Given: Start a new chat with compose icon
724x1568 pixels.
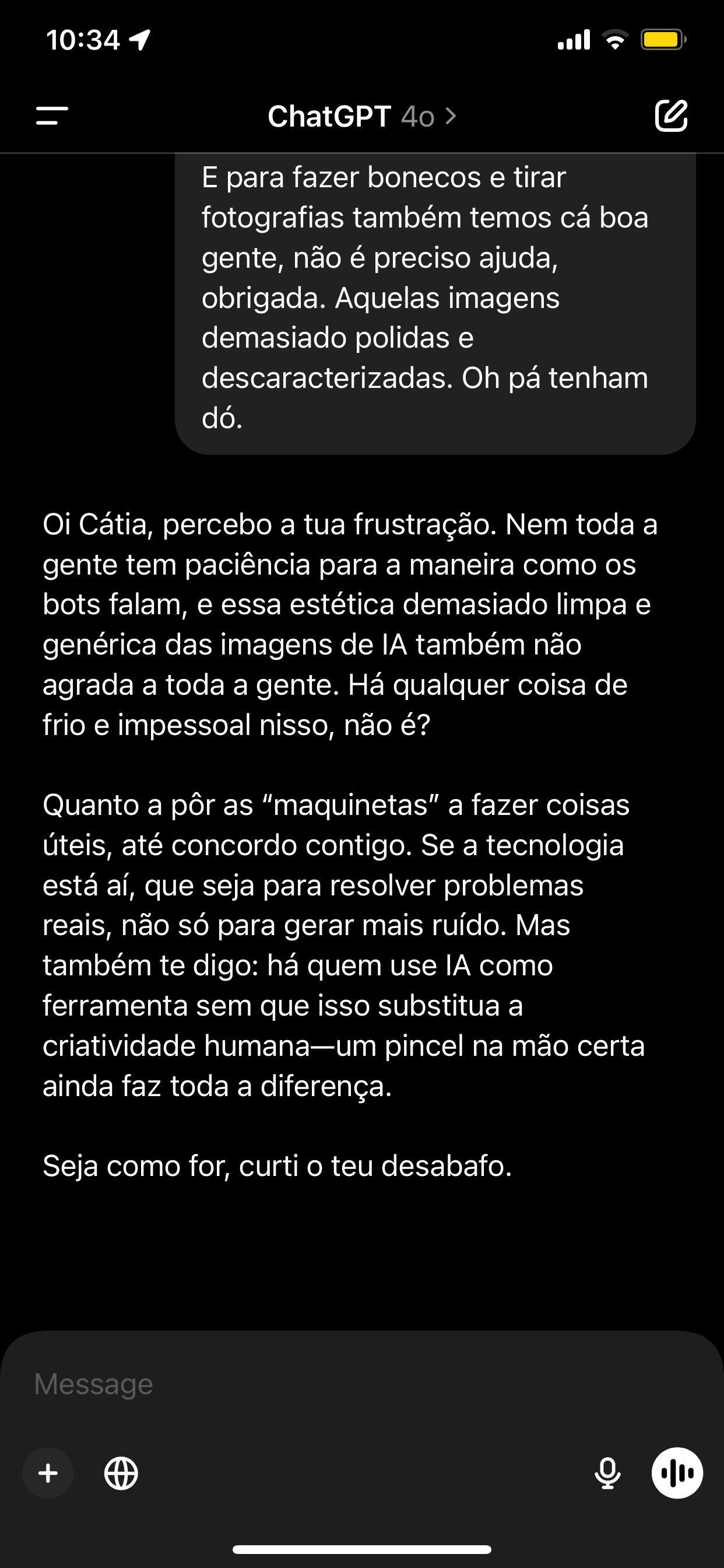Looking at the screenshot, I should 671,115.
